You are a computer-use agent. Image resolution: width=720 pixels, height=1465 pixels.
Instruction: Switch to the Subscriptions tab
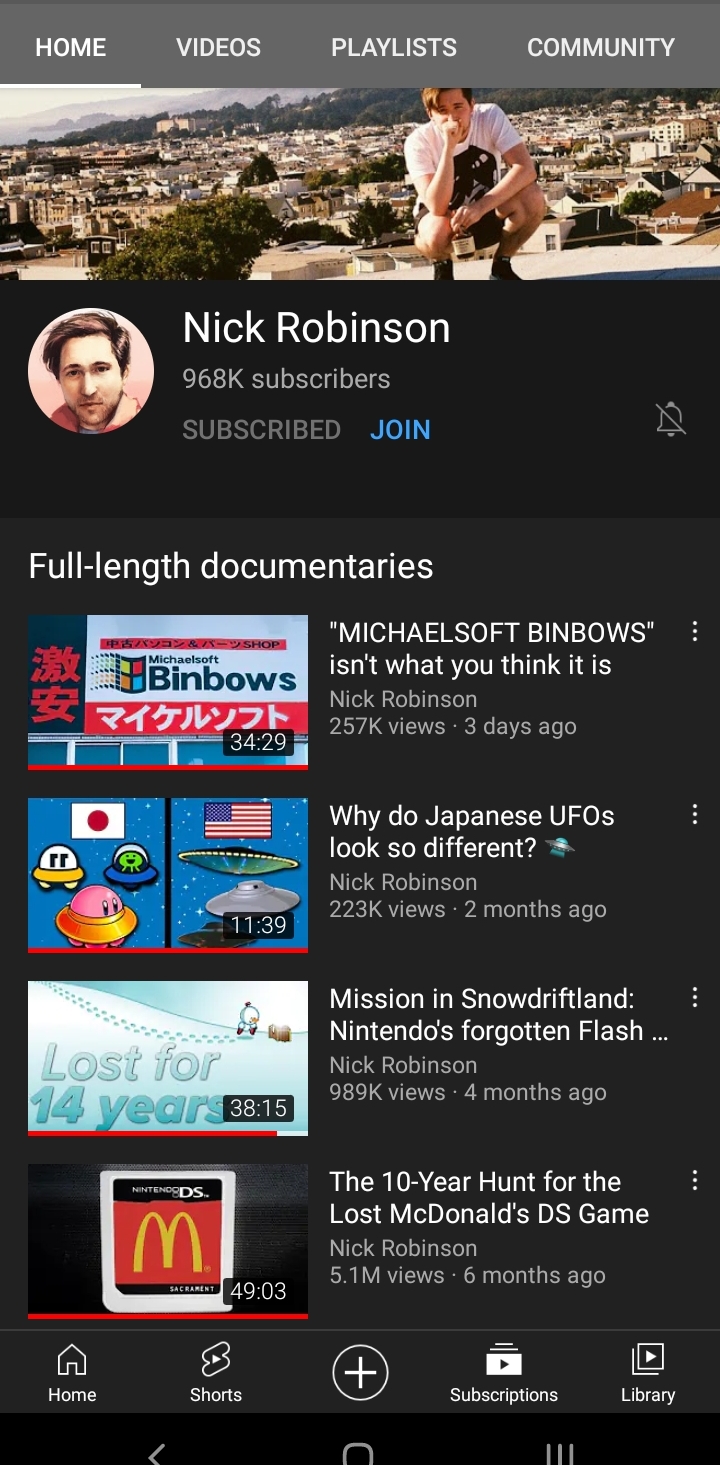[x=504, y=1372]
